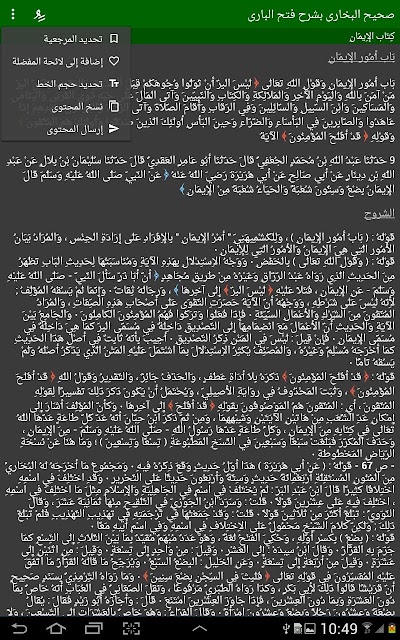Open the باب أمور الإيمان link
The image size is (400, 640).
point(362,58)
